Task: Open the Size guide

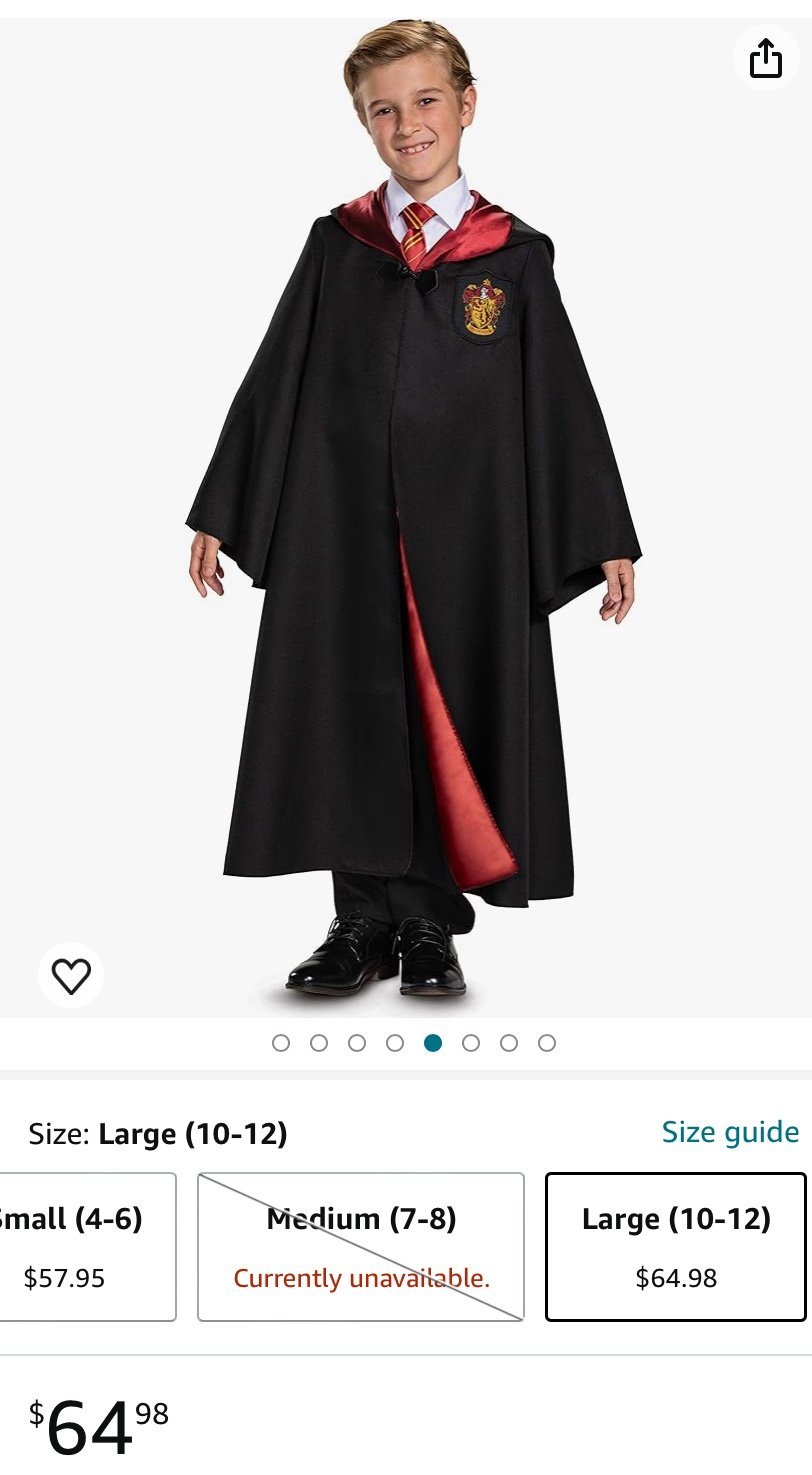Action: (x=730, y=1132)
